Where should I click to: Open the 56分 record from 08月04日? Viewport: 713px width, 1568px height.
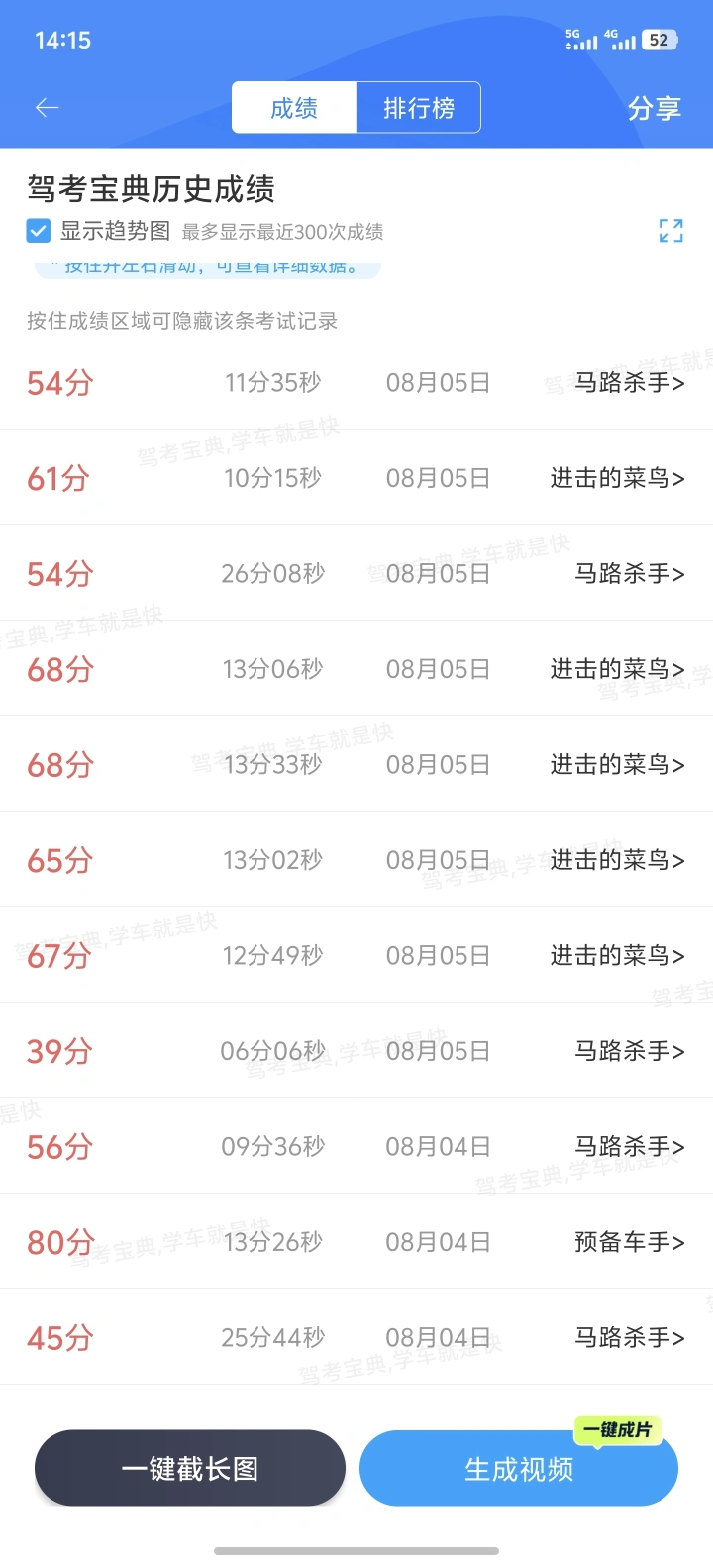356,1146
